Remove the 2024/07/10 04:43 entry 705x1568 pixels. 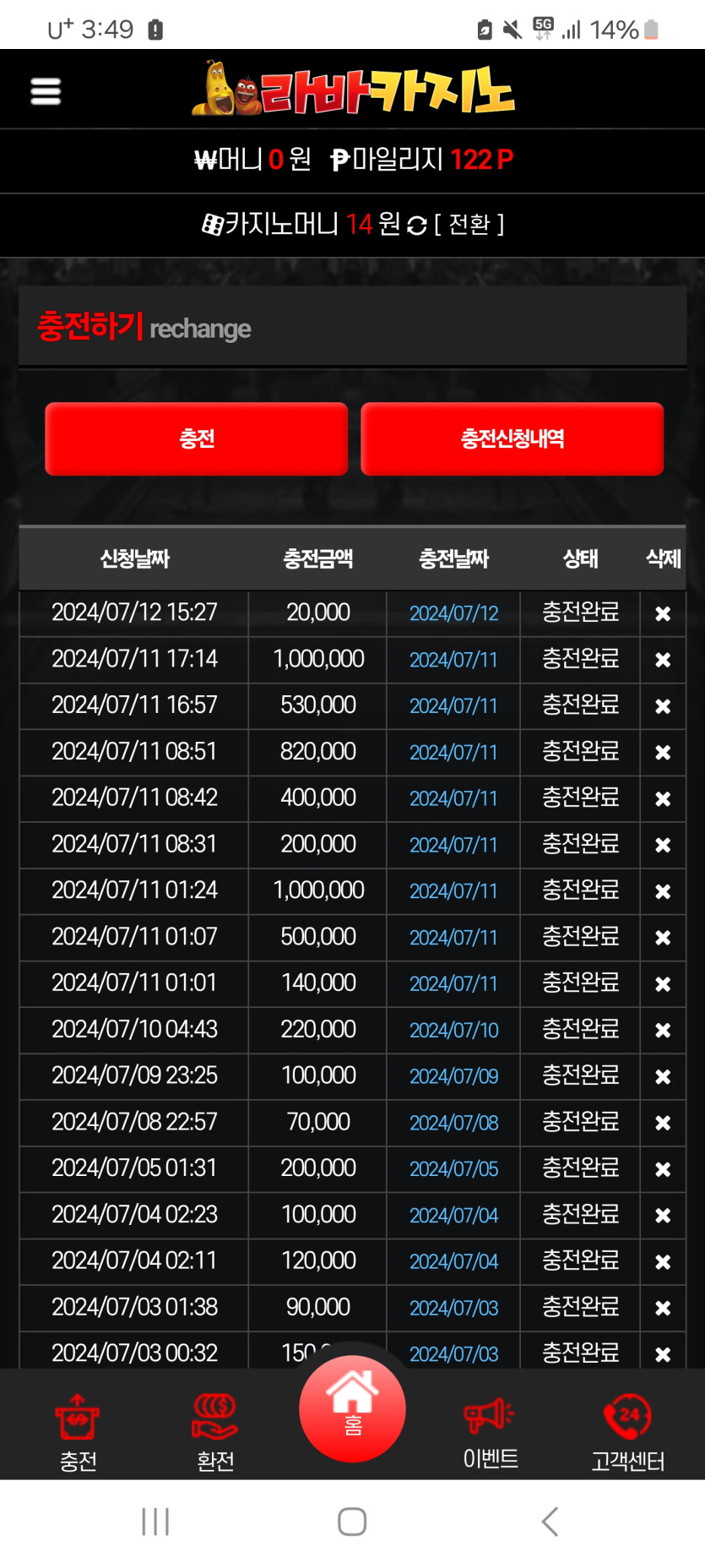coord(663,1031)
